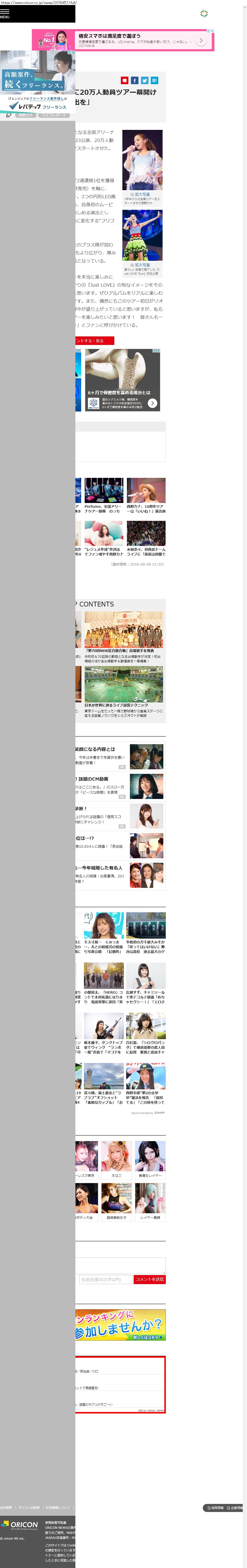Share article on Twitter
This screenshot has width=247, height=1568.
click(144, 80)
